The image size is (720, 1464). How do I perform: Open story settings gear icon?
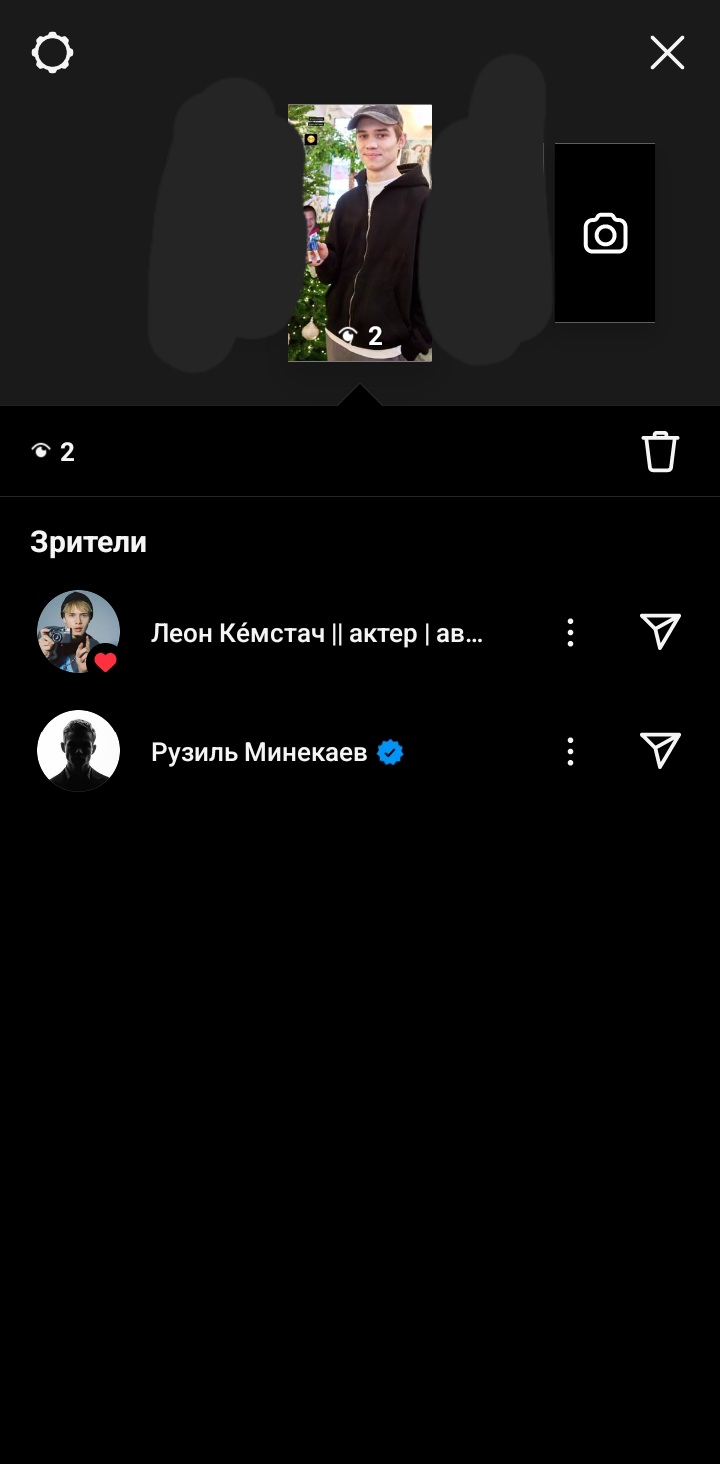pyautogui.click(x=52, y=52)
